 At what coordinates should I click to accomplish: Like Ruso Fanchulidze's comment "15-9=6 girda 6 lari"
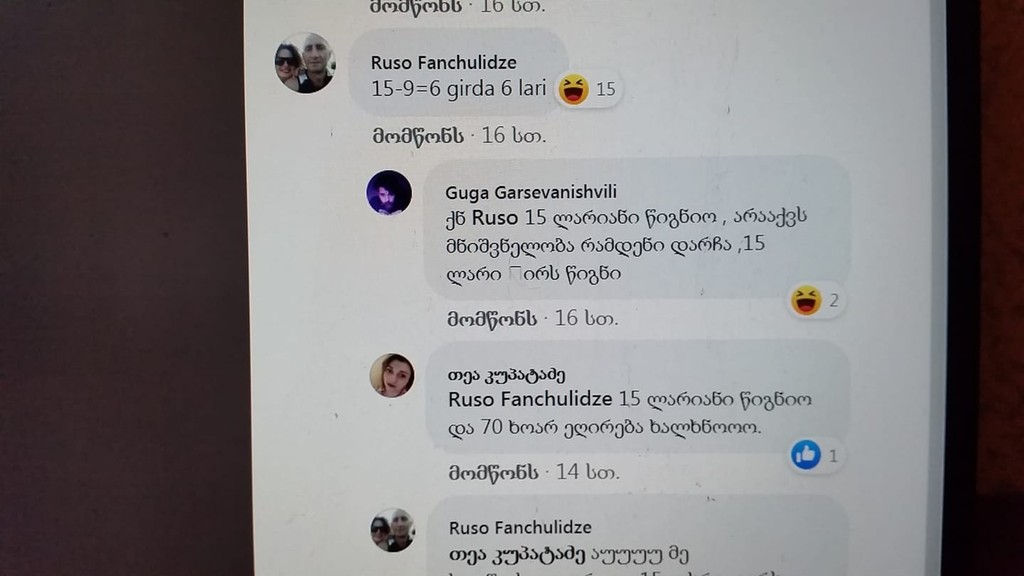pos(418,135)
